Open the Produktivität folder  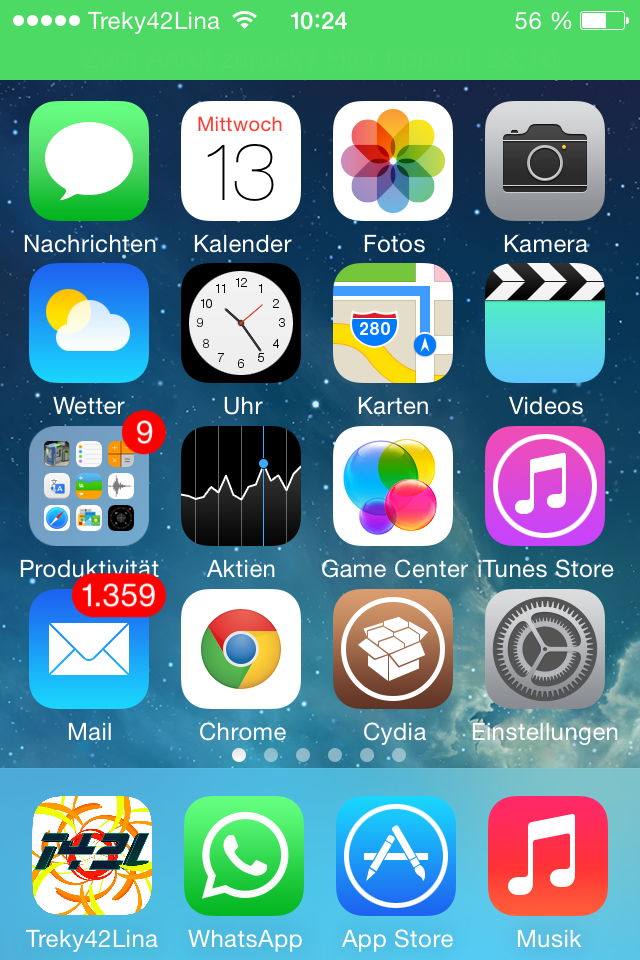[x=89, y=486]
